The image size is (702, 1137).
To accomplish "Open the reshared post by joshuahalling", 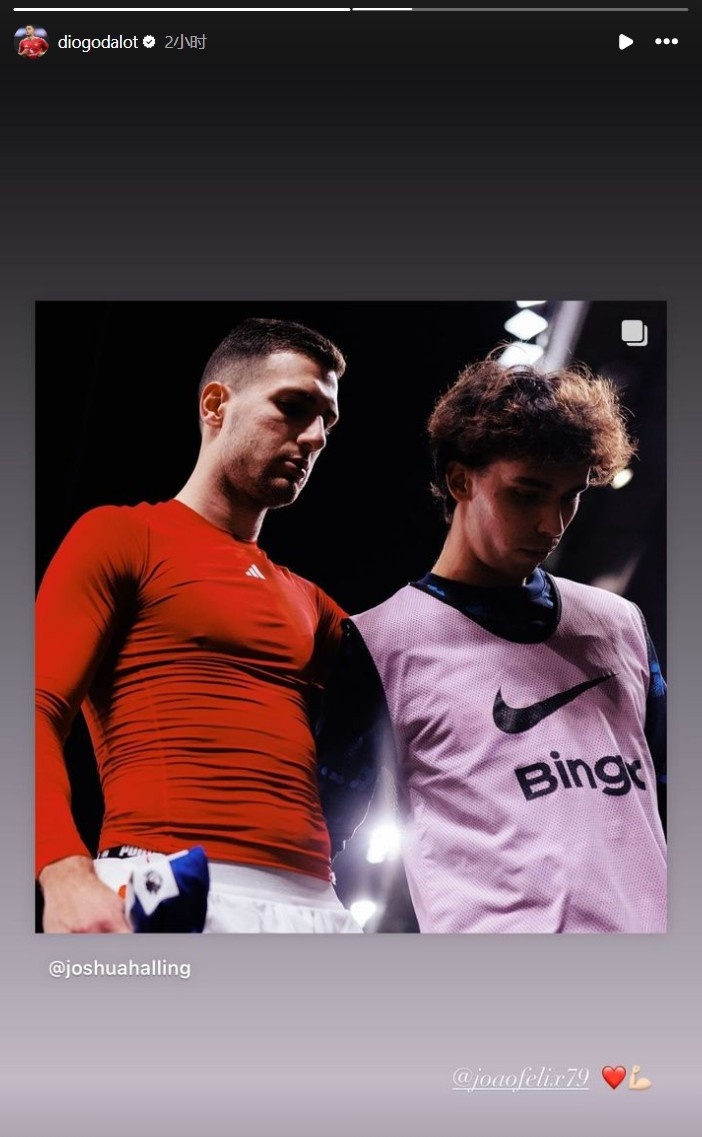I will coord(350,616).
